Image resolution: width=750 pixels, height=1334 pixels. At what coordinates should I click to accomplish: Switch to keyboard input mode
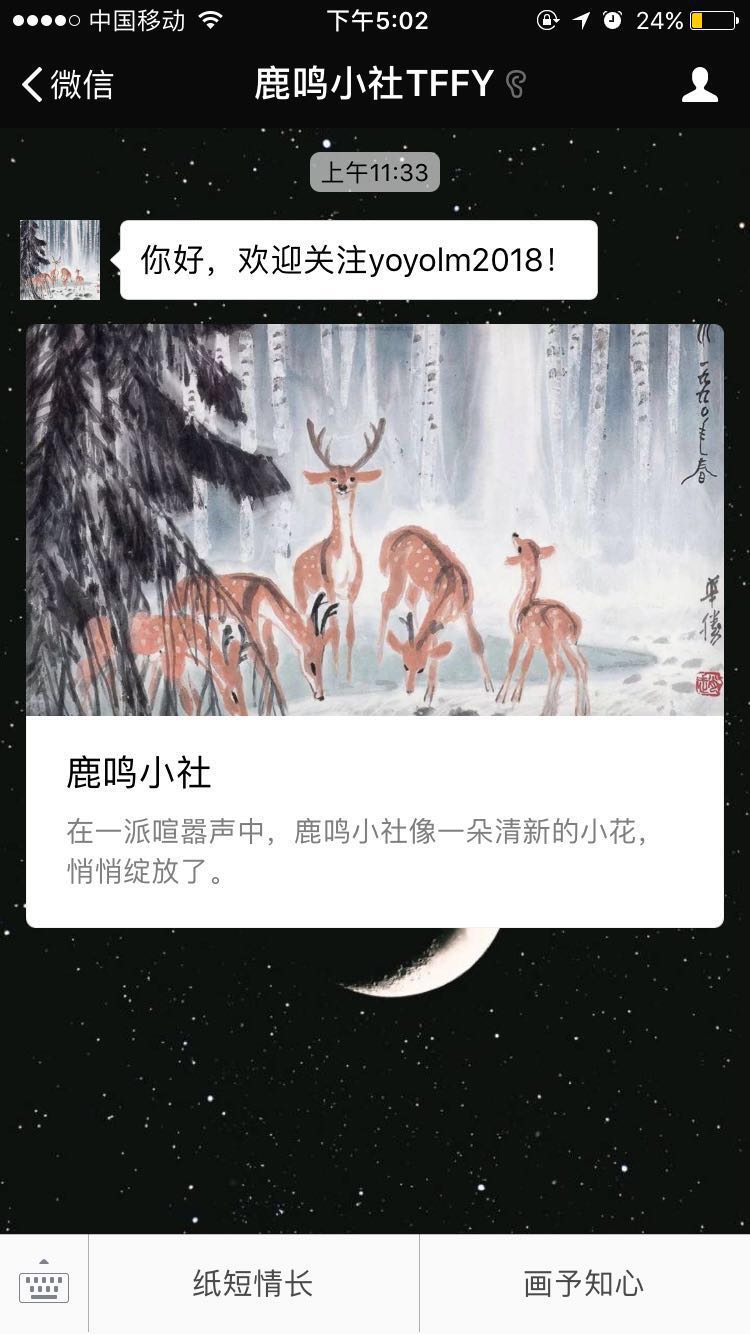coord(44,1284)
